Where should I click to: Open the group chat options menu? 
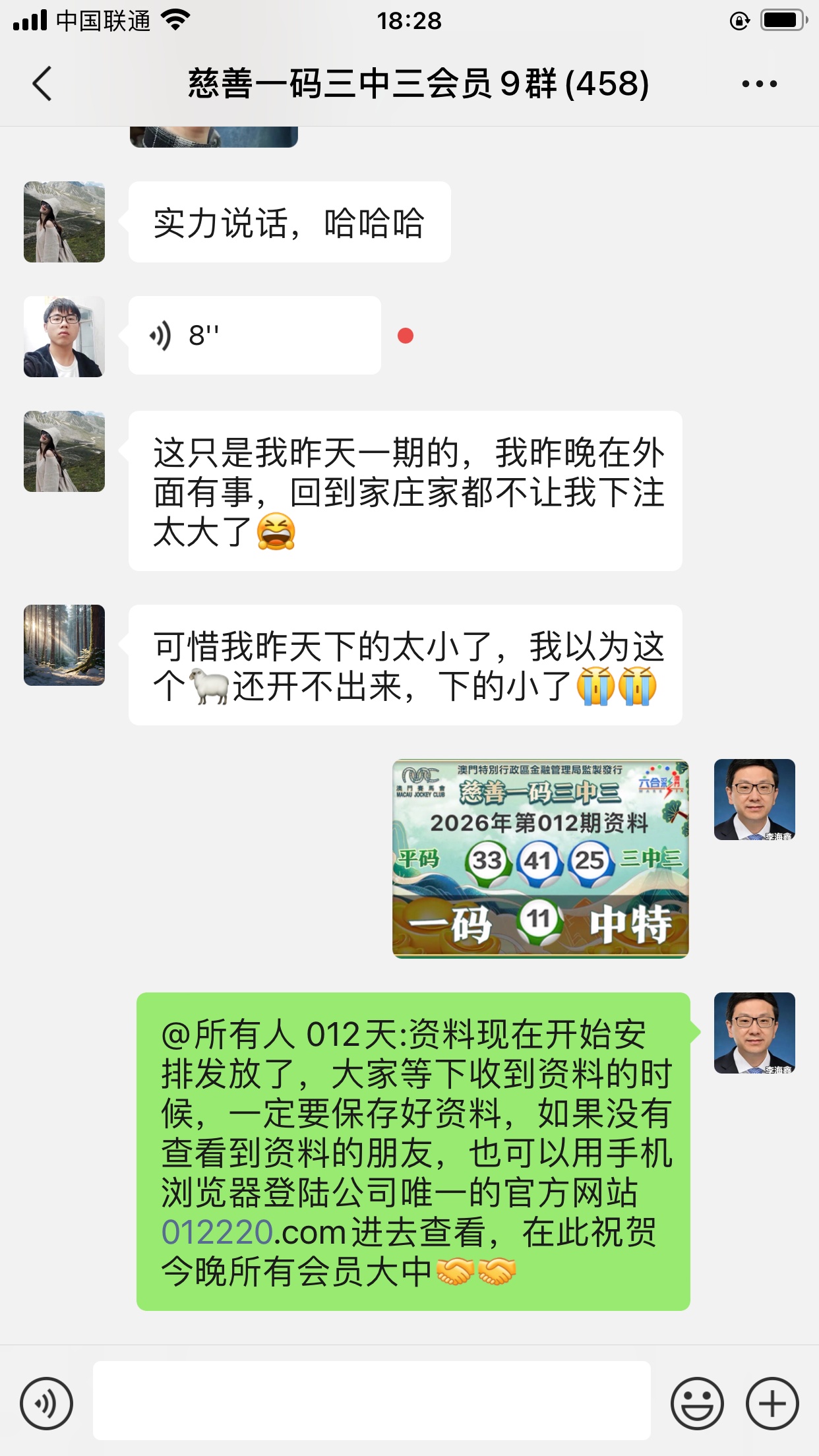pyautogui.click(x=759, y=84)
